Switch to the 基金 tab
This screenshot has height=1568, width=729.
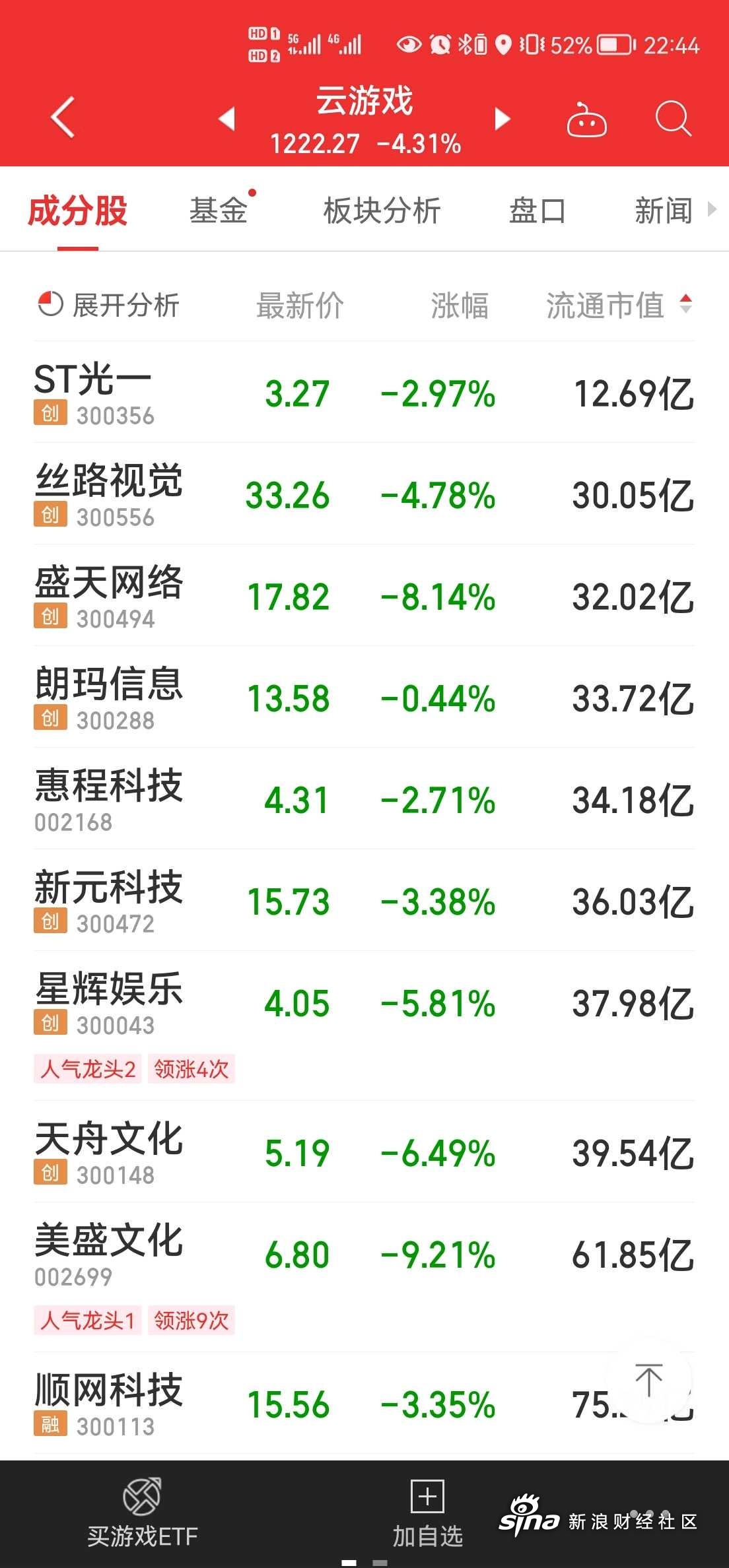[x=219, y=211]
